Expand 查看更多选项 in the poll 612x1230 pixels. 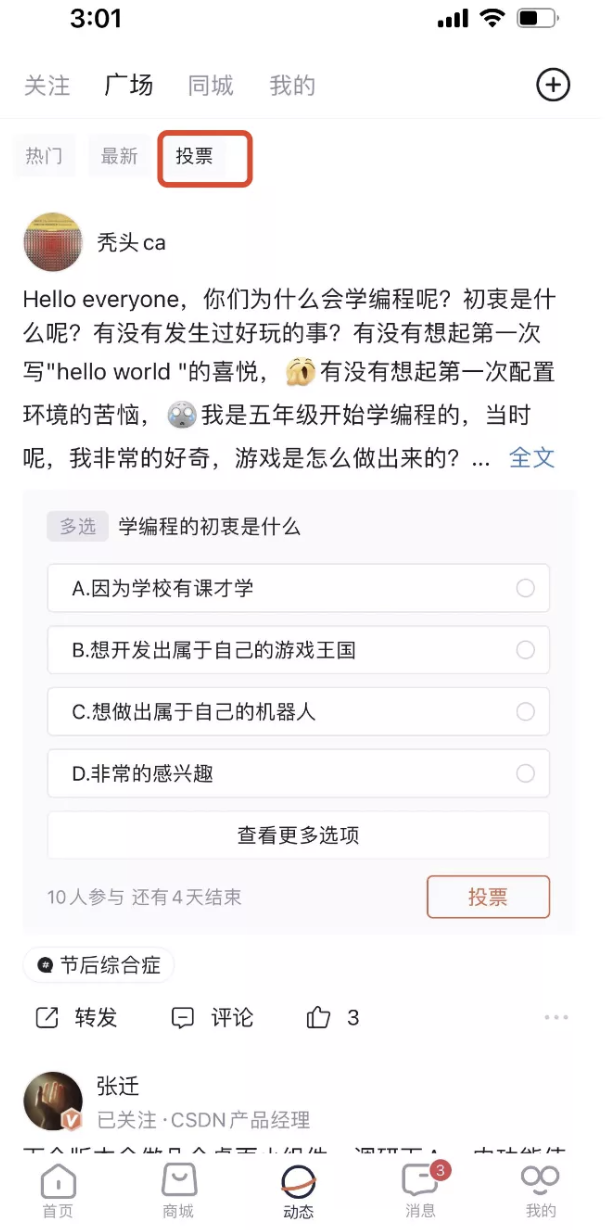(x=298, y=835)
